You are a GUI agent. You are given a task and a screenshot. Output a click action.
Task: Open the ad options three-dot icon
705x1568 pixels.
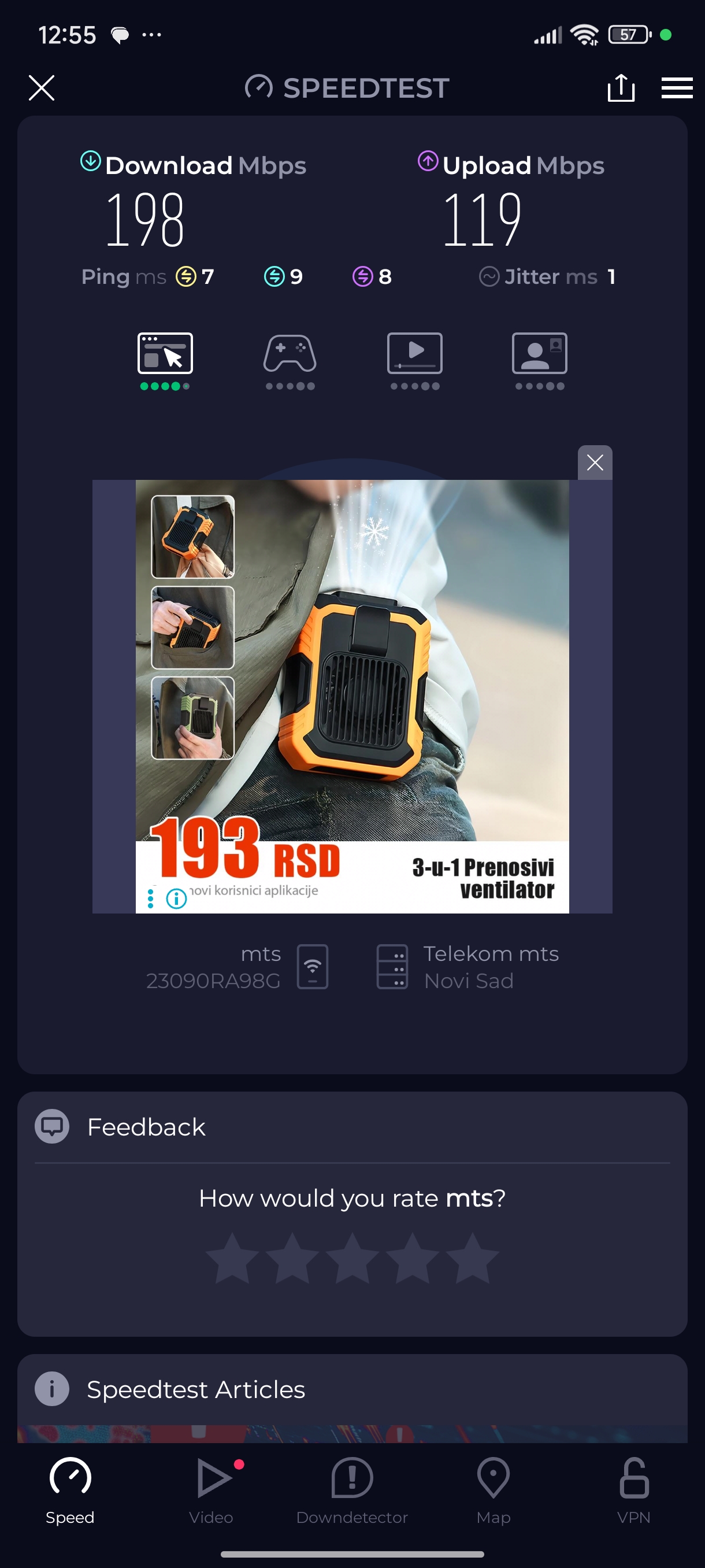(x=150, y=898)
